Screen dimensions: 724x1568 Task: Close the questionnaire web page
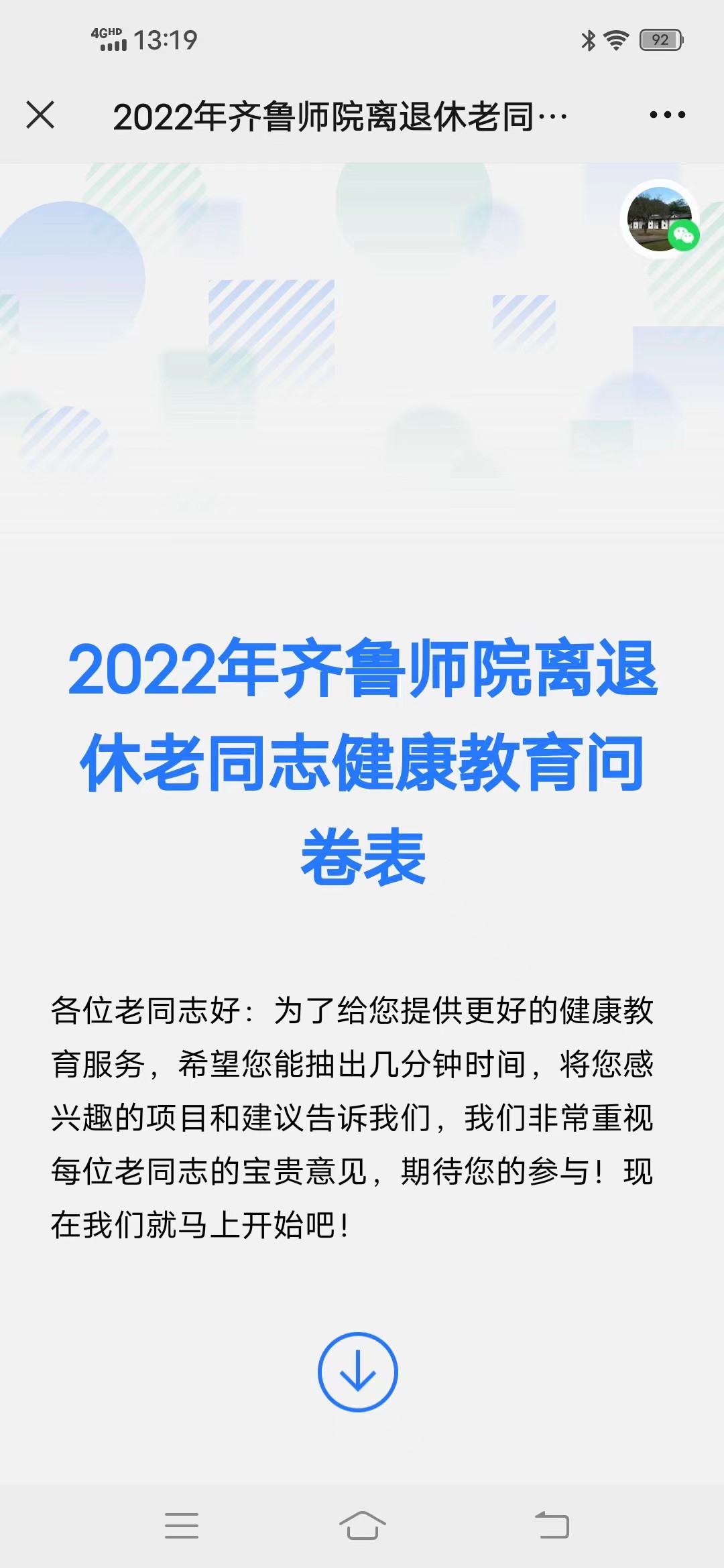tap(40, 115)
